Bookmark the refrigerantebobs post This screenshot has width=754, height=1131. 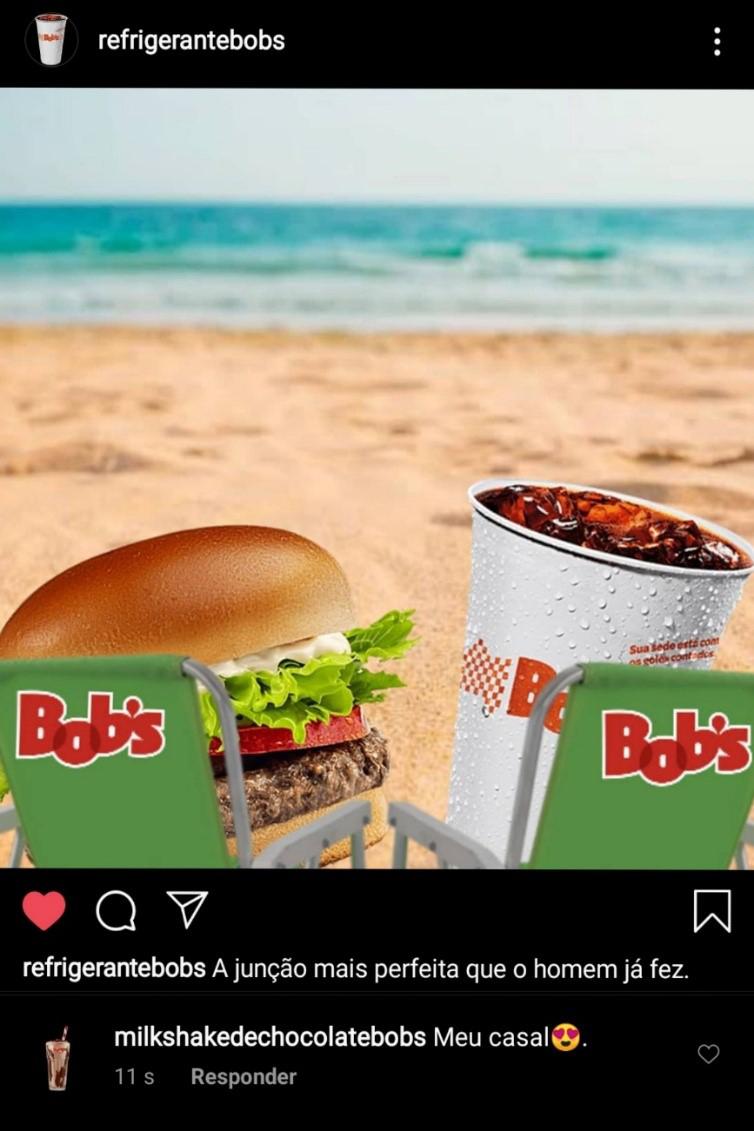(711, 911)
